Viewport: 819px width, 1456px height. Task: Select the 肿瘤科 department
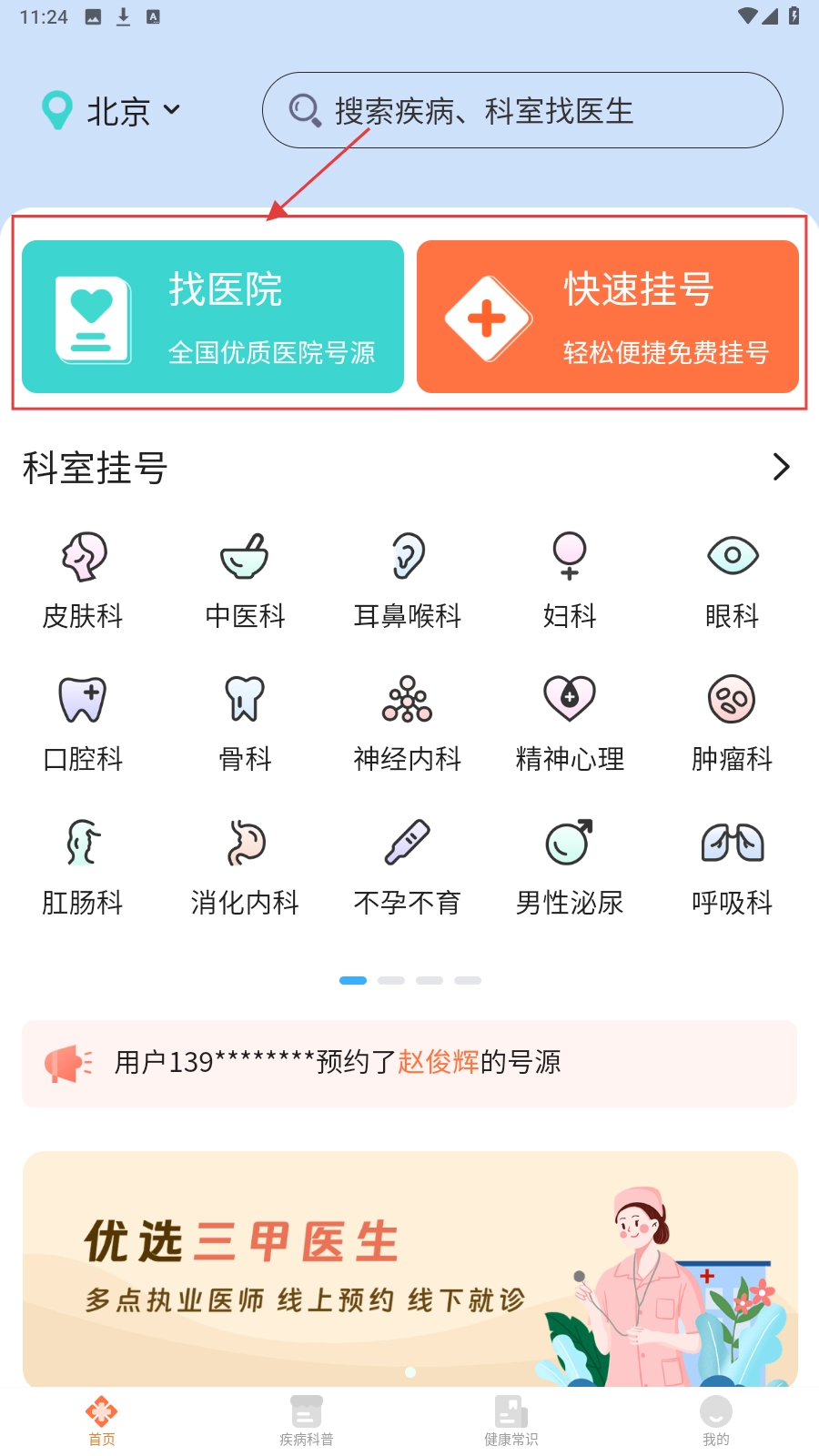(x=732, y=723)
